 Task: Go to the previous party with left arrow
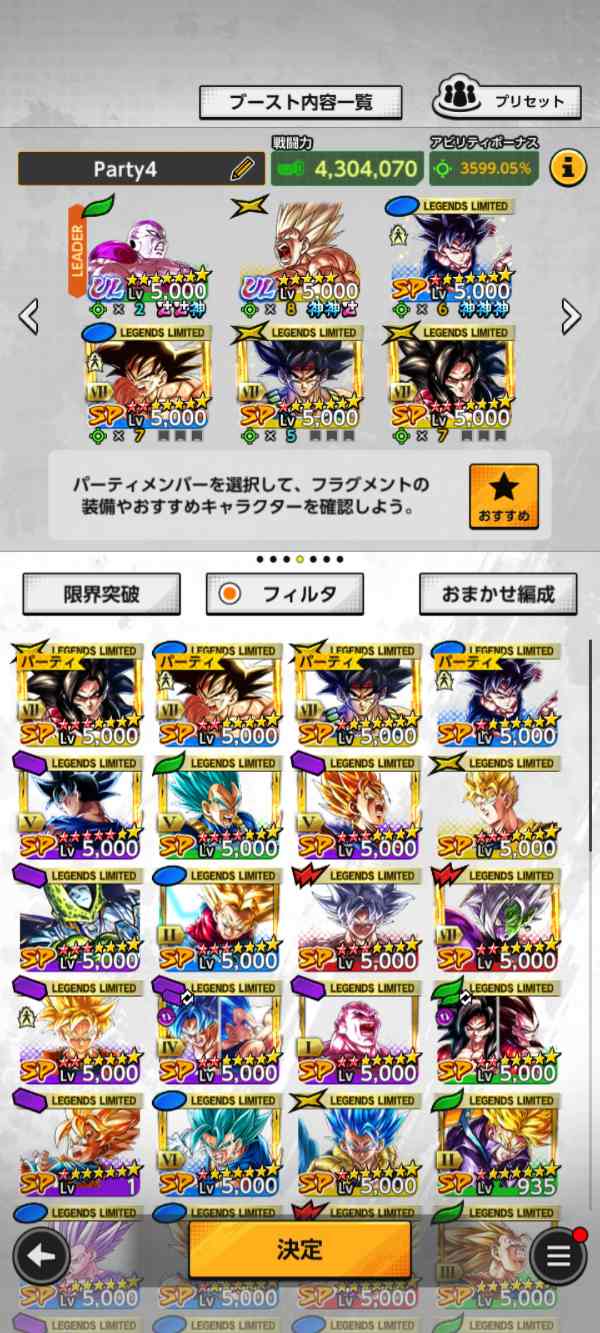[x=29, y=316]
